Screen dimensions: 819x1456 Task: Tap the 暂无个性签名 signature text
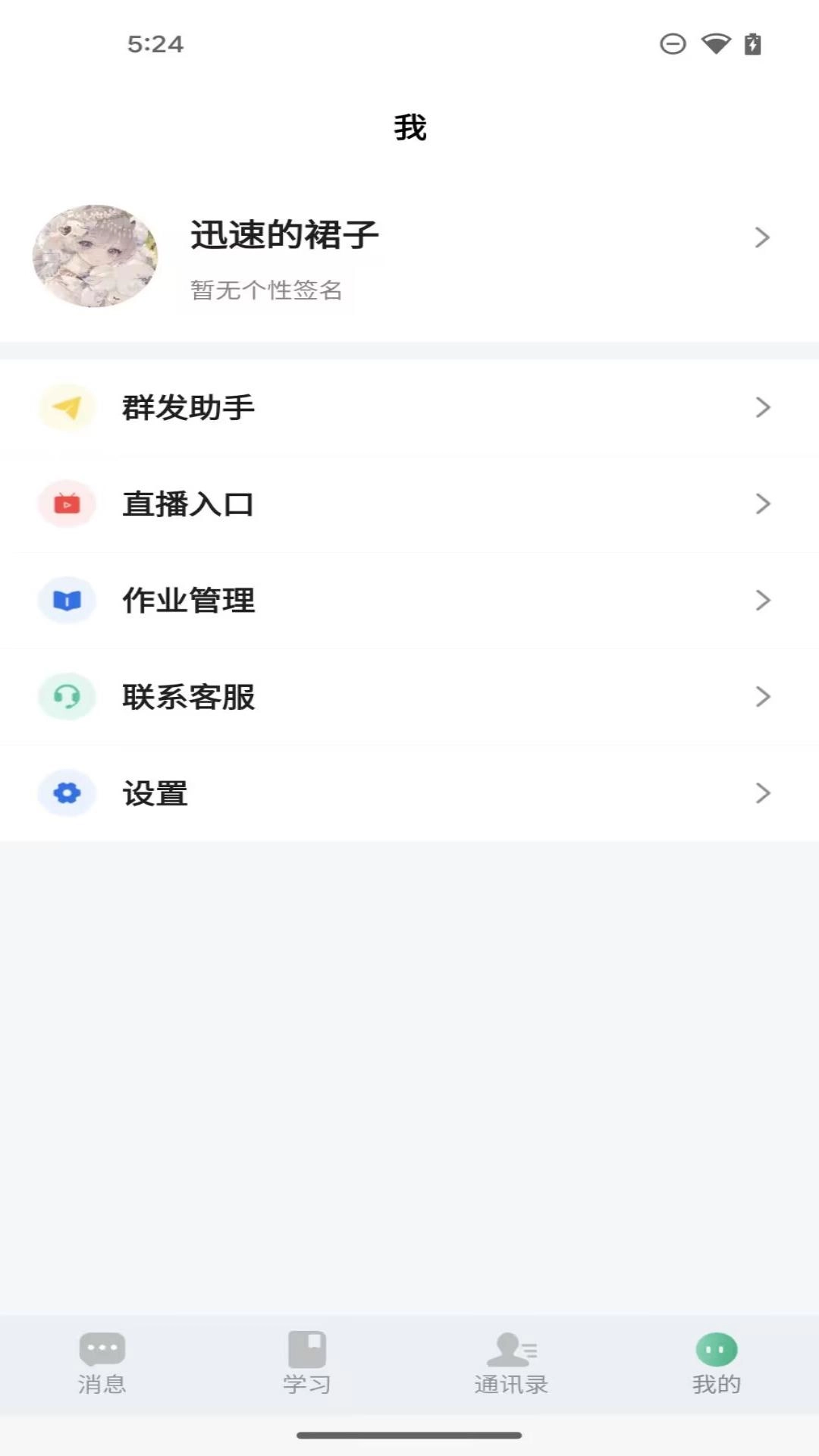click(x=267, y=289)
